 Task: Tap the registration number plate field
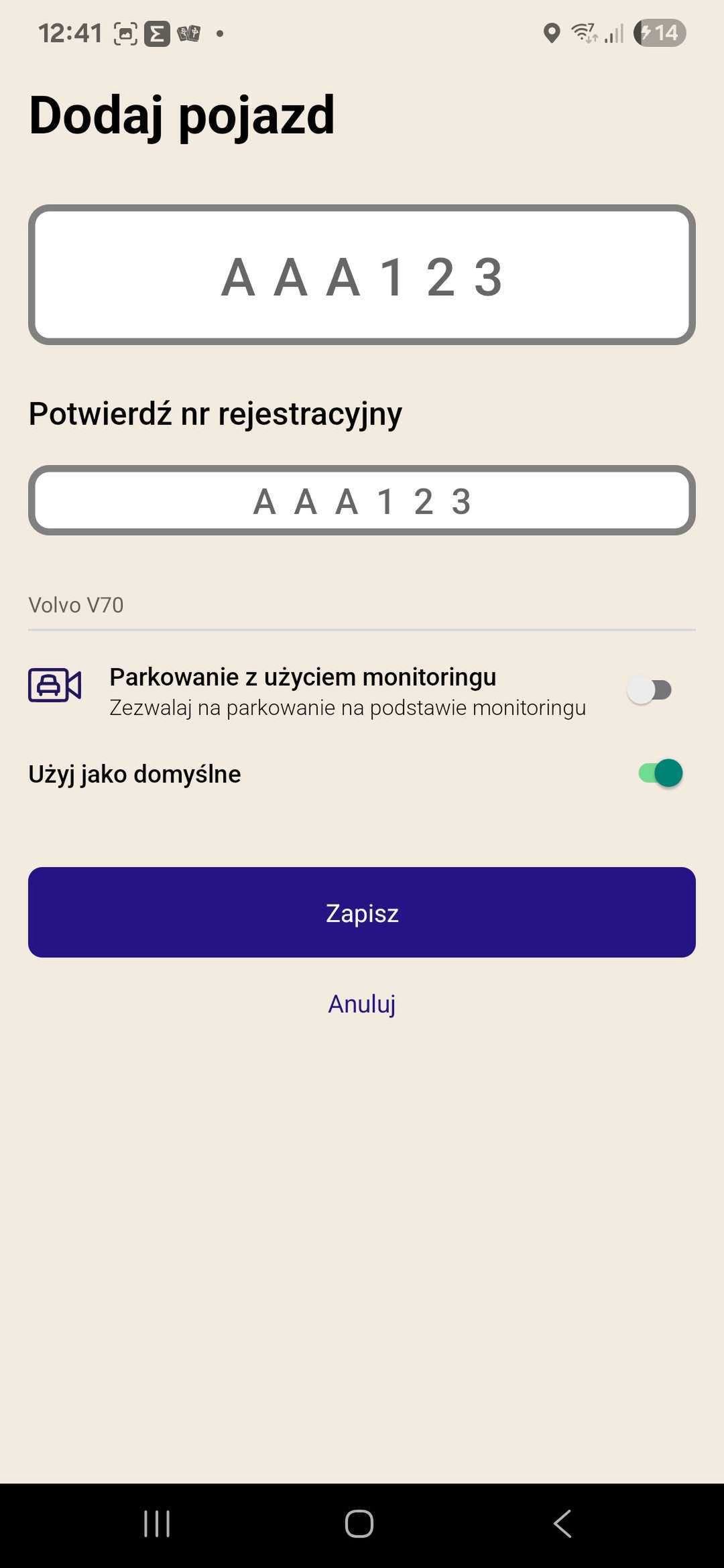point(362,275)
